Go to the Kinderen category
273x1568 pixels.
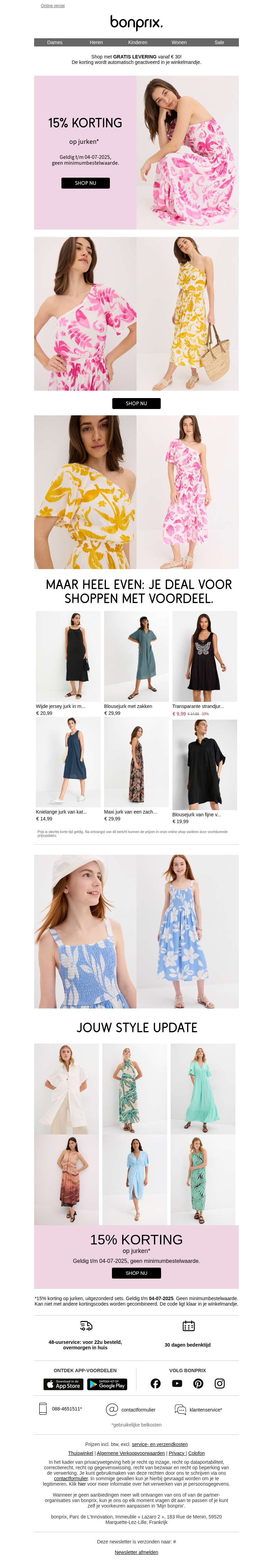[x=138, y=43]
